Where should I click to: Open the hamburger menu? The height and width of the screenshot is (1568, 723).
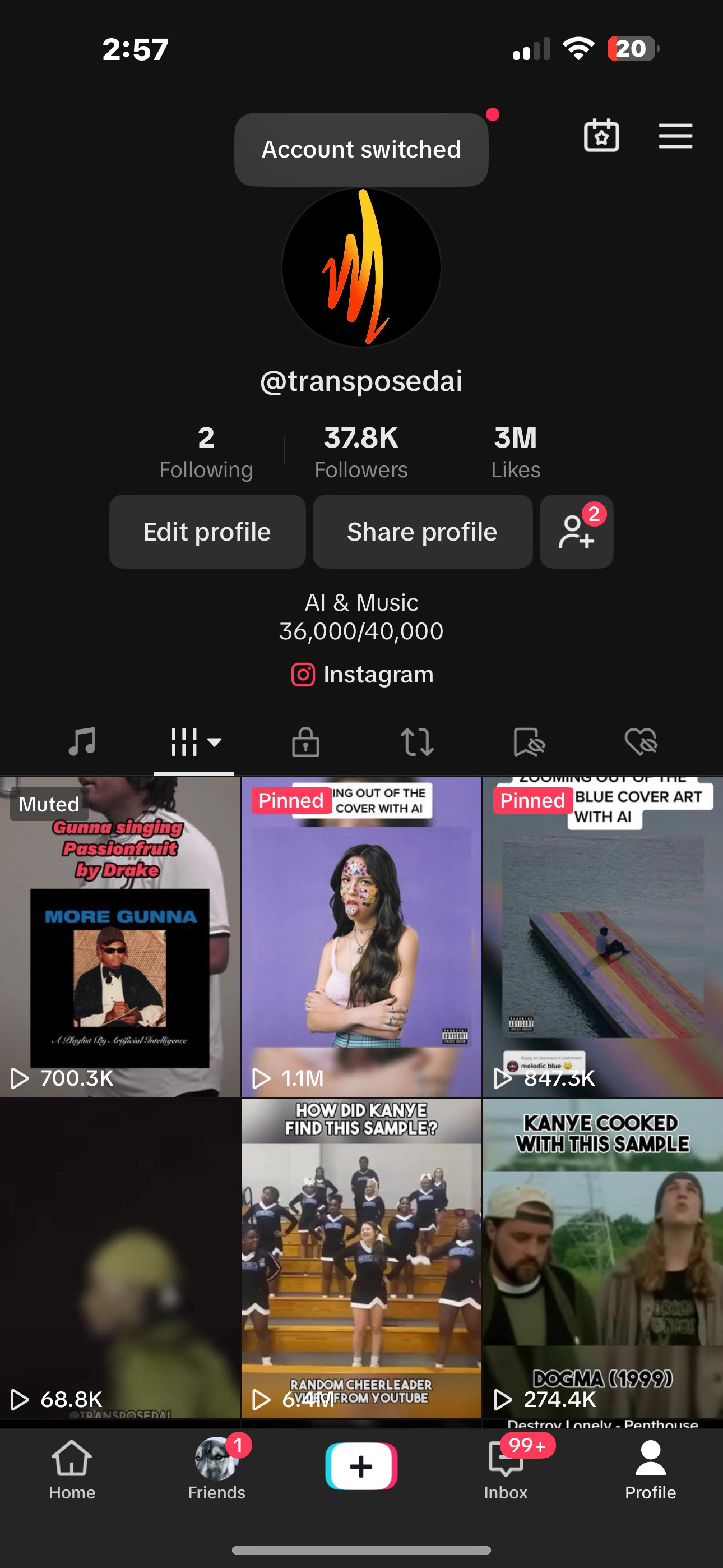[675, 136]
